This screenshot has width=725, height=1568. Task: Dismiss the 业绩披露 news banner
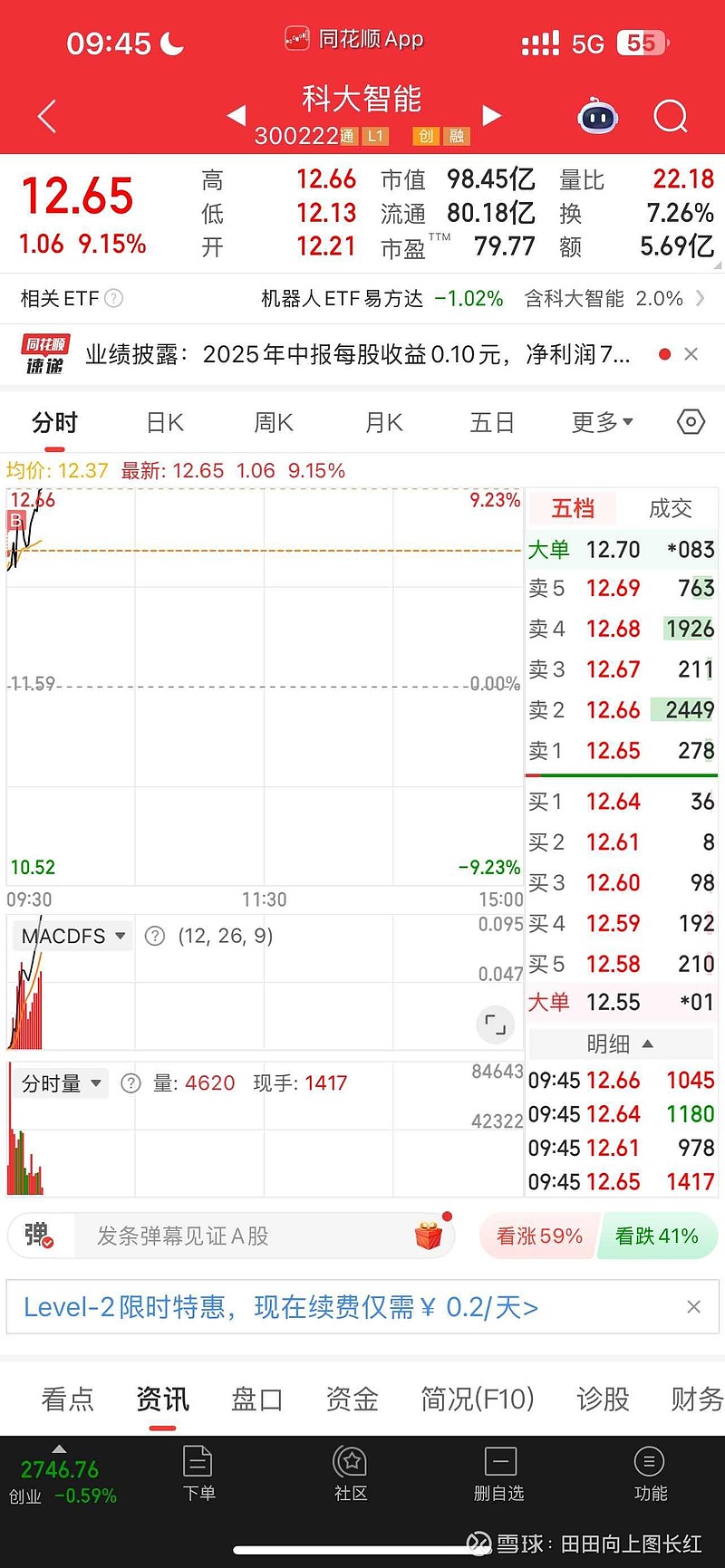click(691, 354)
